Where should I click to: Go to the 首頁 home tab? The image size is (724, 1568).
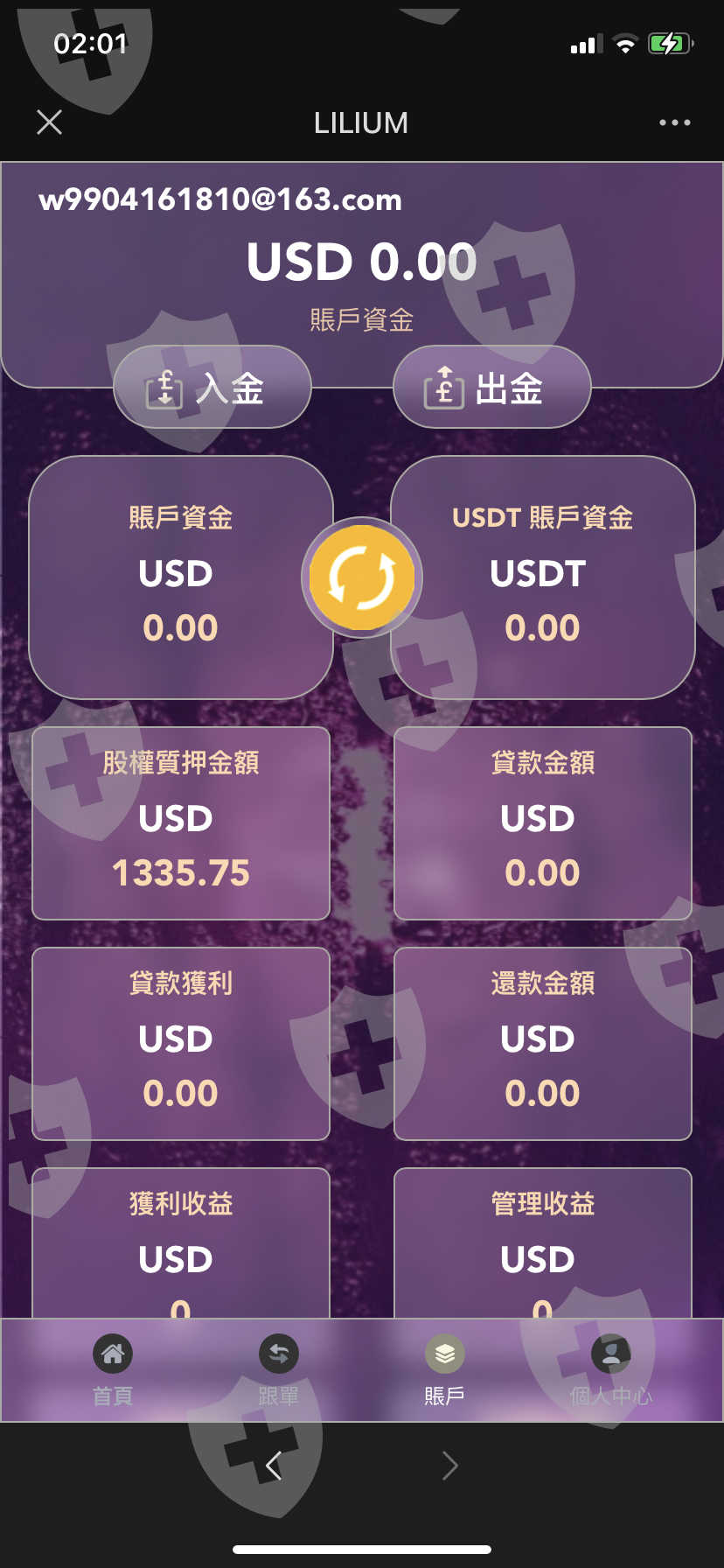[x=113, y=1370]
